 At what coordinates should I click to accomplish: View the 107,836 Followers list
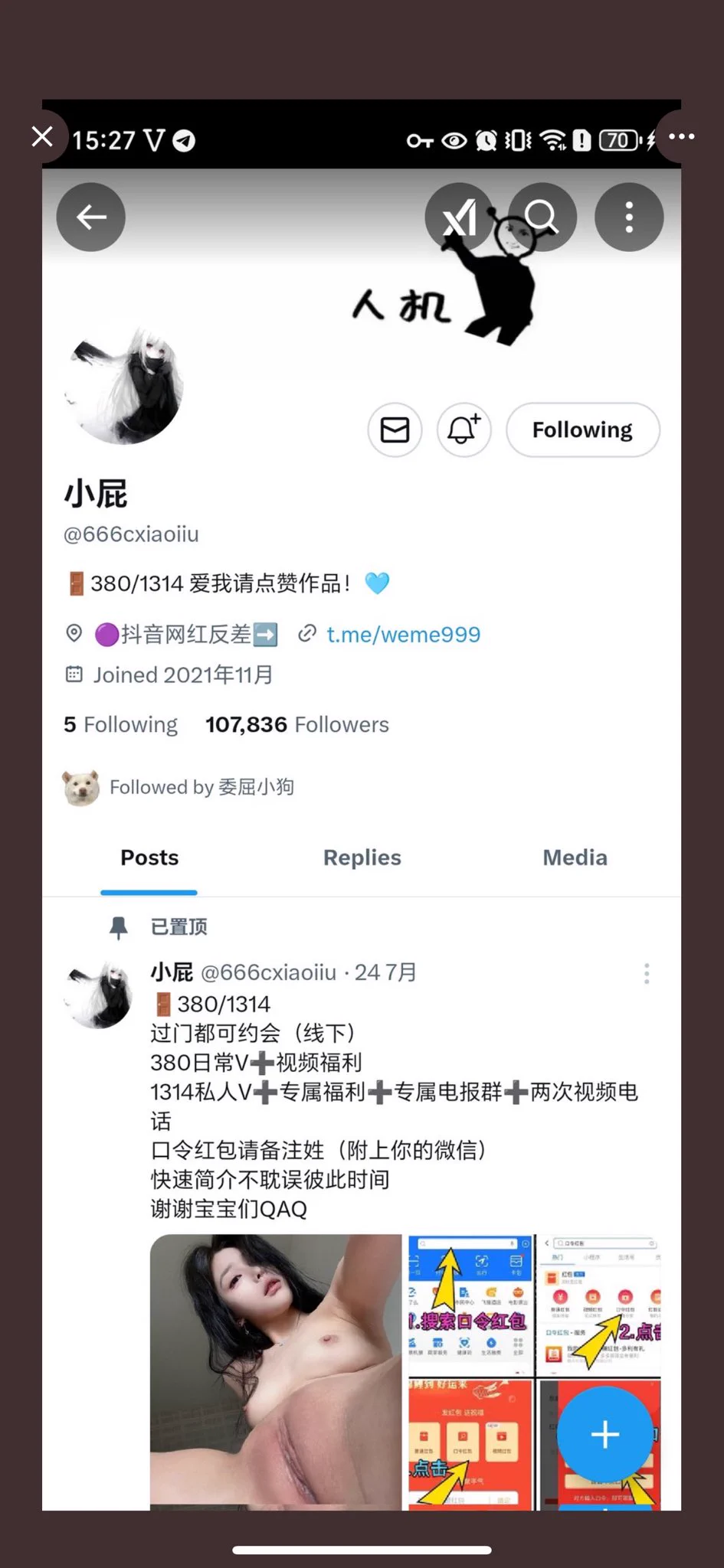pos(297,724)
